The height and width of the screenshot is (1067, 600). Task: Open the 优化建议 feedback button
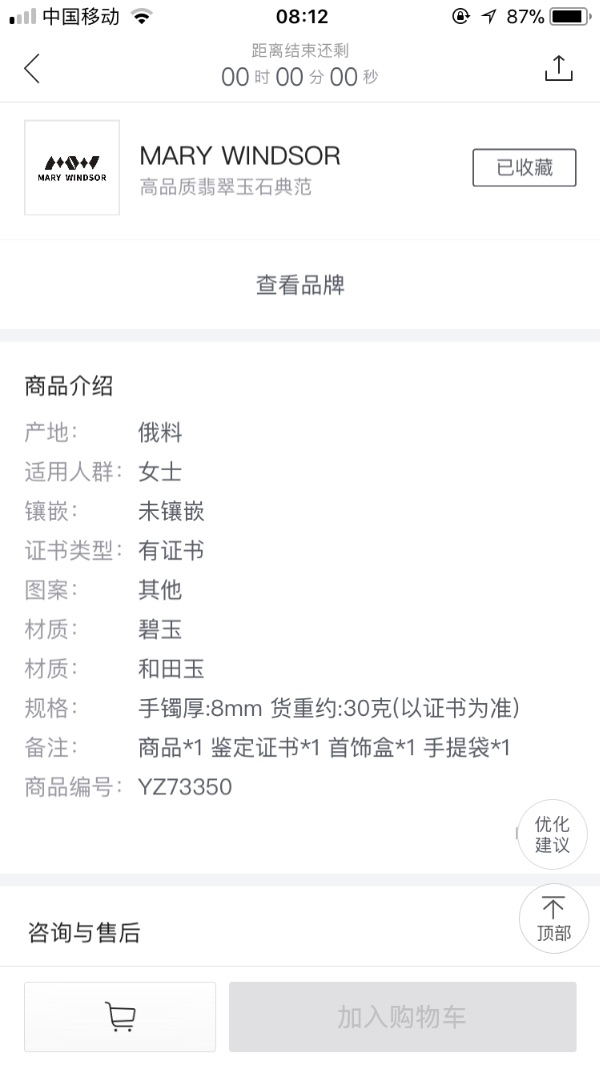(x=552, y=834)
